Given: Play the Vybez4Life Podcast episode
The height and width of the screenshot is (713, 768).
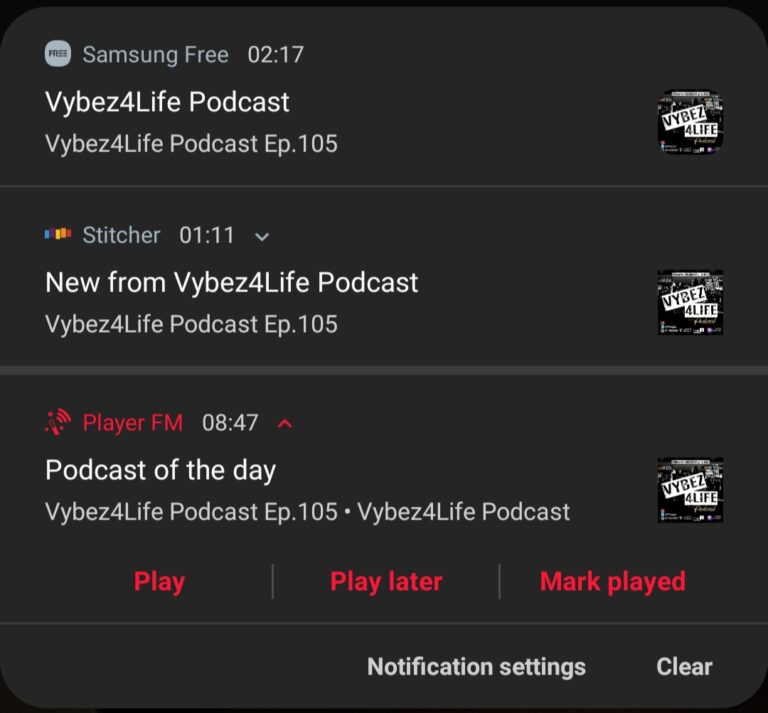Looking at the screenshot, I should pos(159,581).
